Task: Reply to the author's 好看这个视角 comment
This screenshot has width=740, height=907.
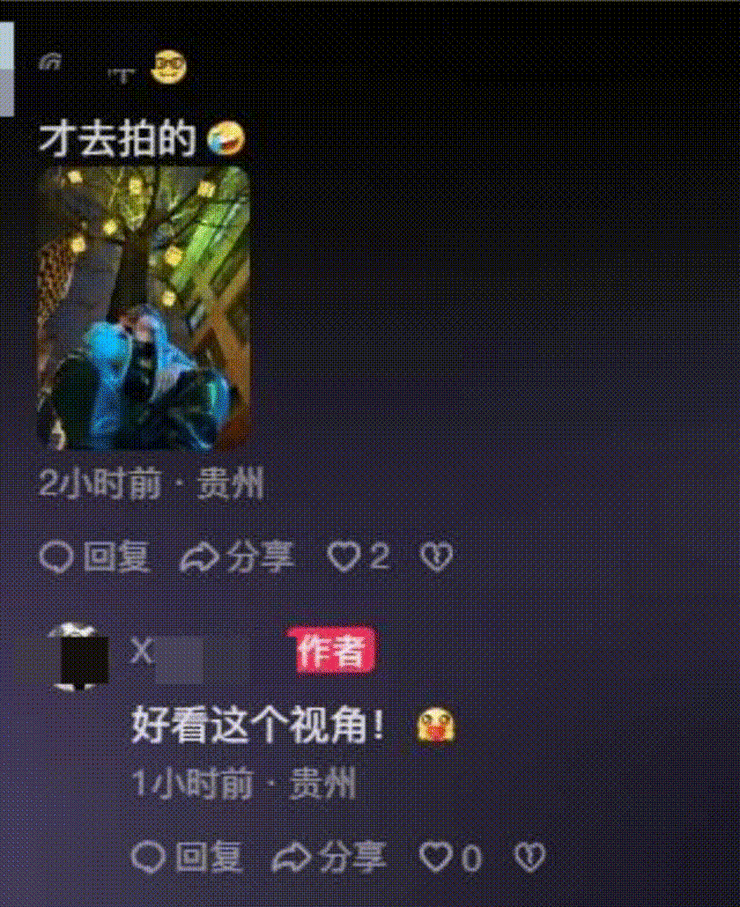Action: [x=187, y=856]
